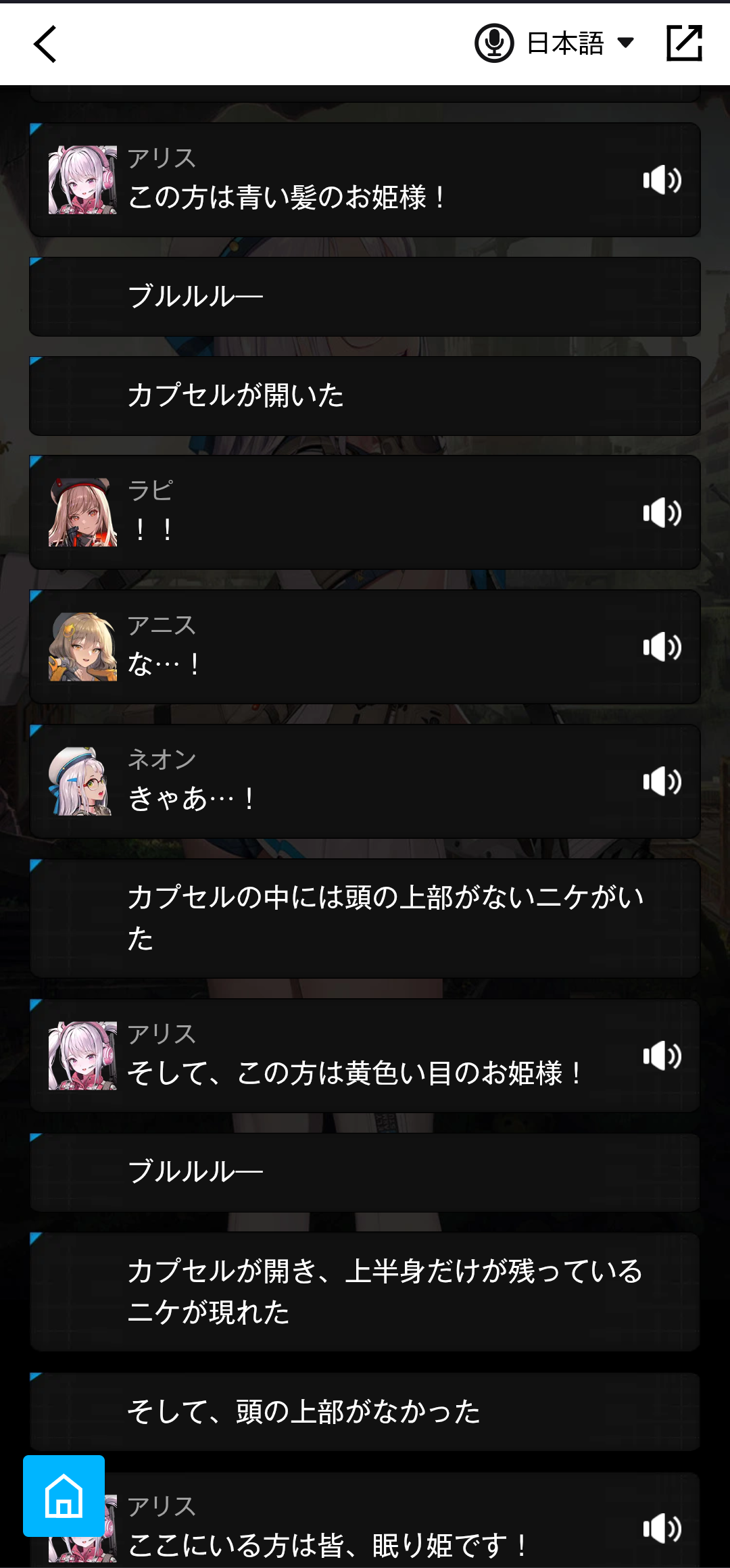This screenshot has height=1568, width=730.
Task: Play ラピ's voice line ！！
Action: pos(662,513)
